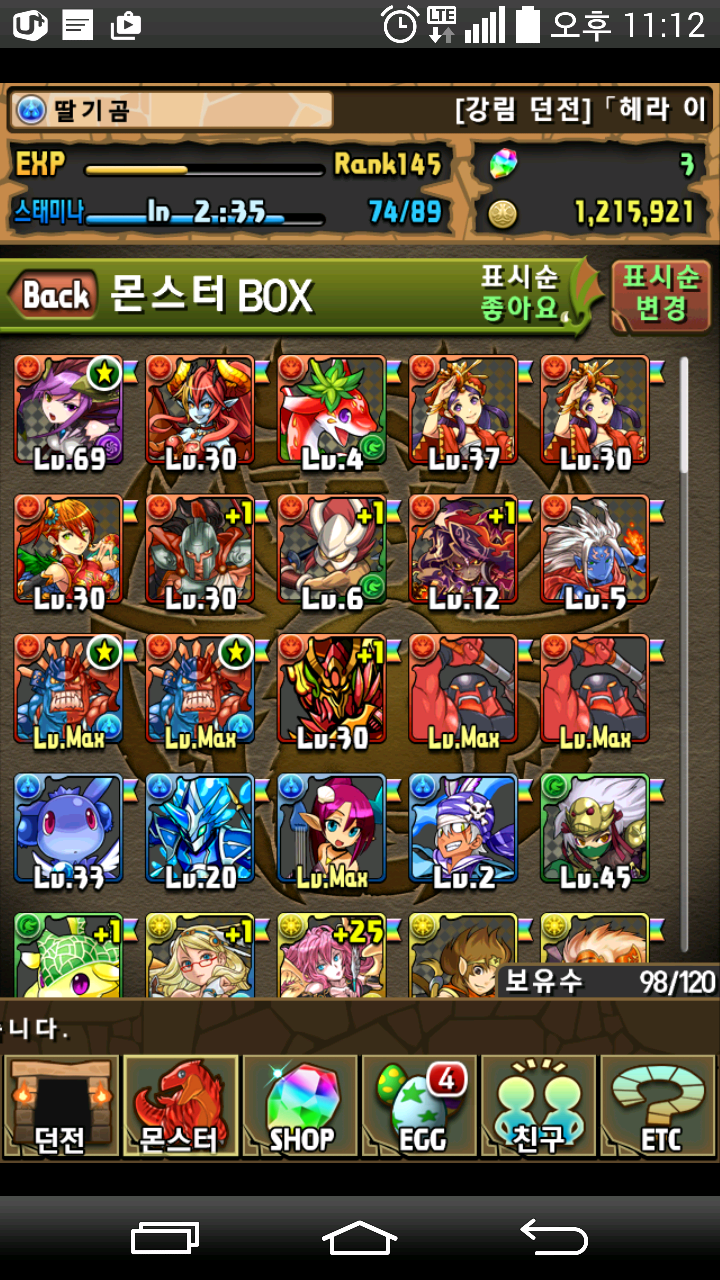Screen dimensions: 720x1280
Task: Open the Lv.37 monster card
Action: pyautogui.click(x=463, y=410)
